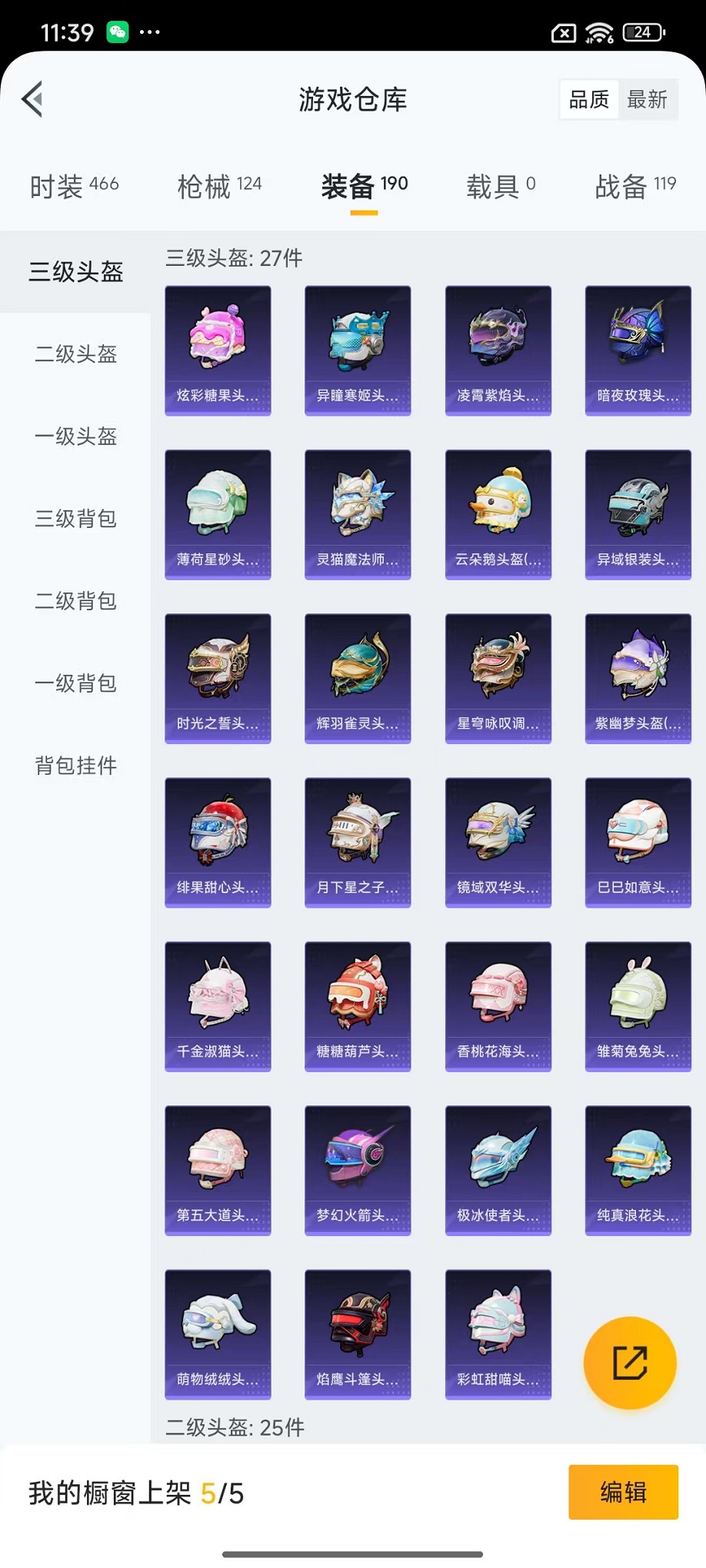Screen dimensions: 706x1568
Task: Select 一级头盔 in the side list
Action: click(x=75, y=437)
